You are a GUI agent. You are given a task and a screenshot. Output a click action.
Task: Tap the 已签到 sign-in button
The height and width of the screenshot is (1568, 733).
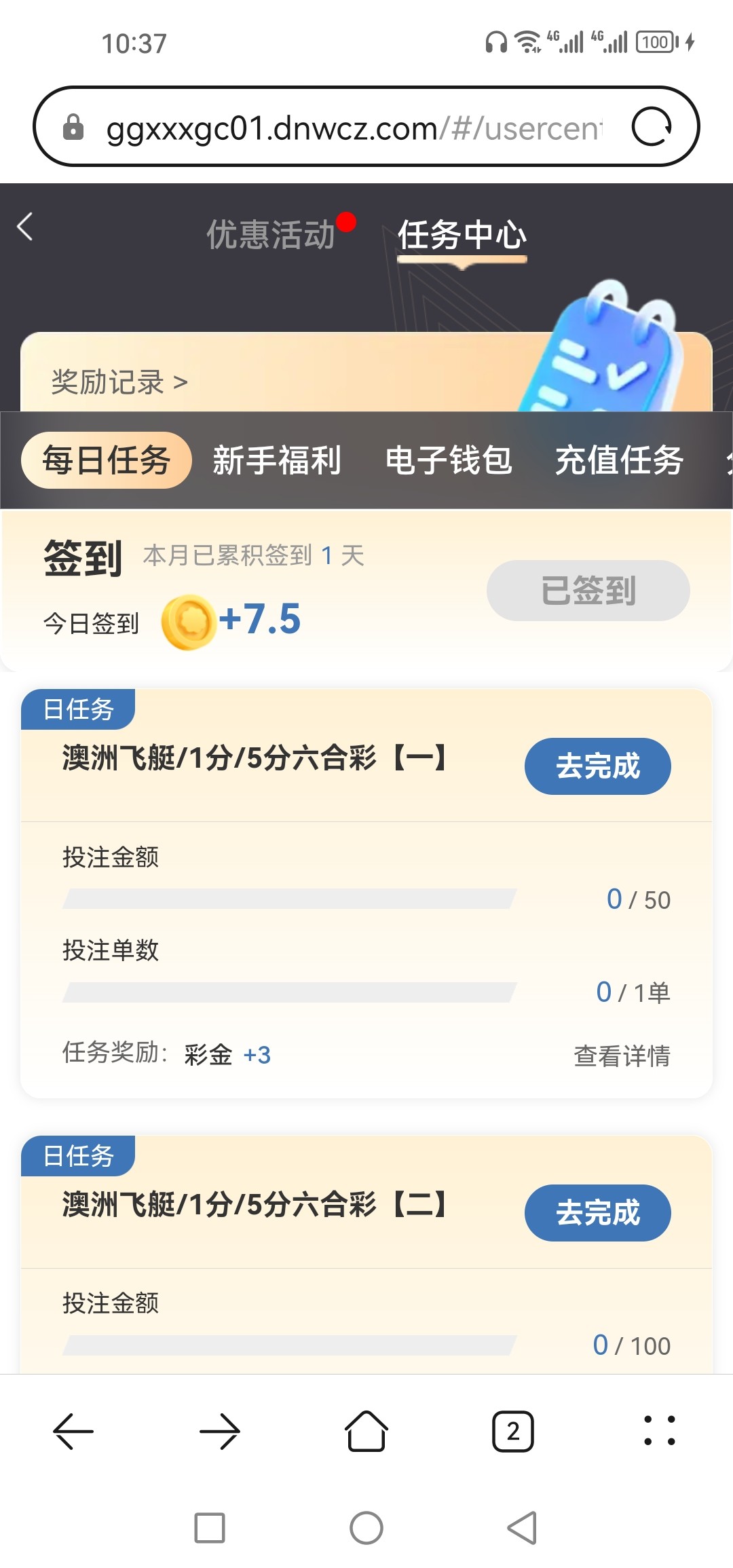588,591
